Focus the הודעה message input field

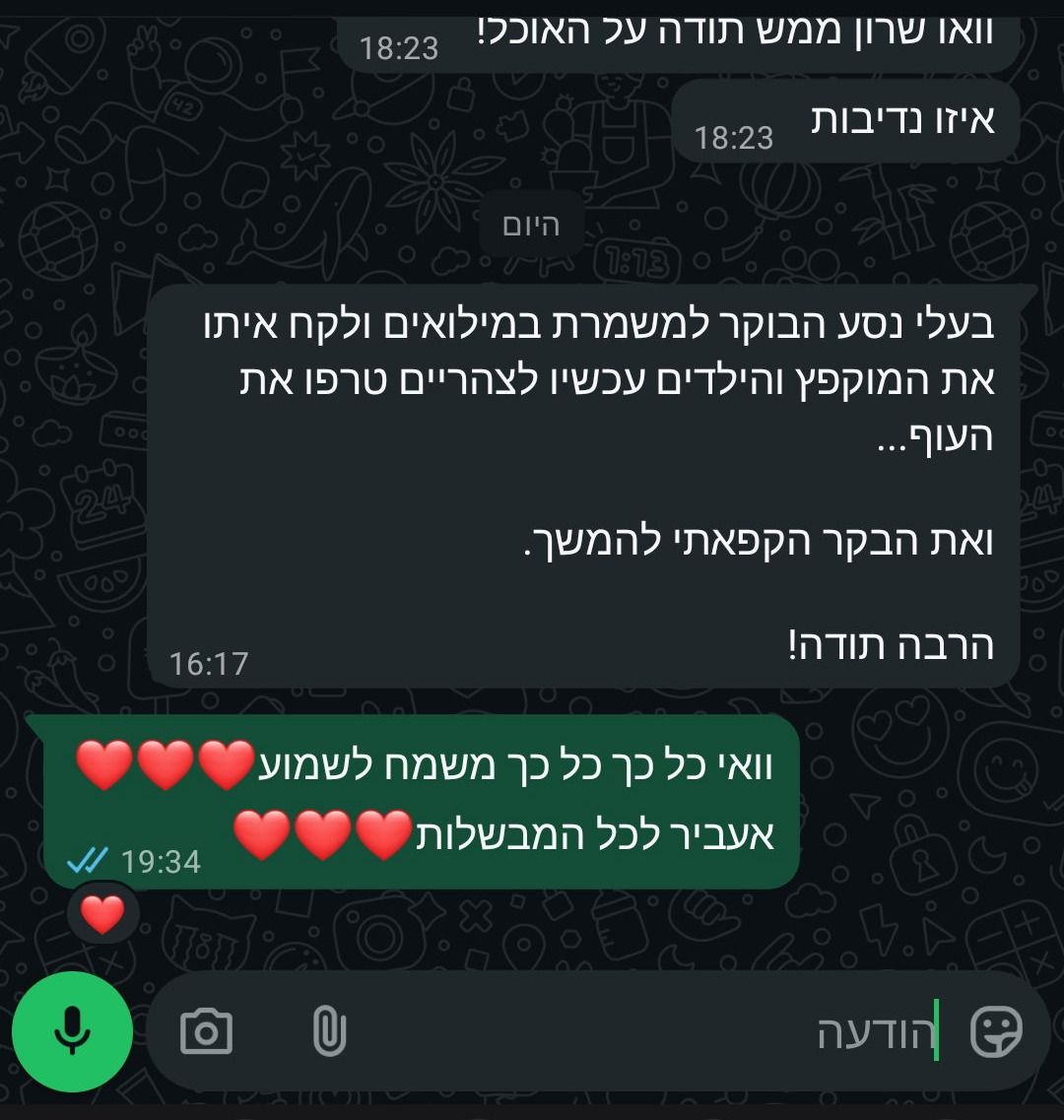[640, 1032]
